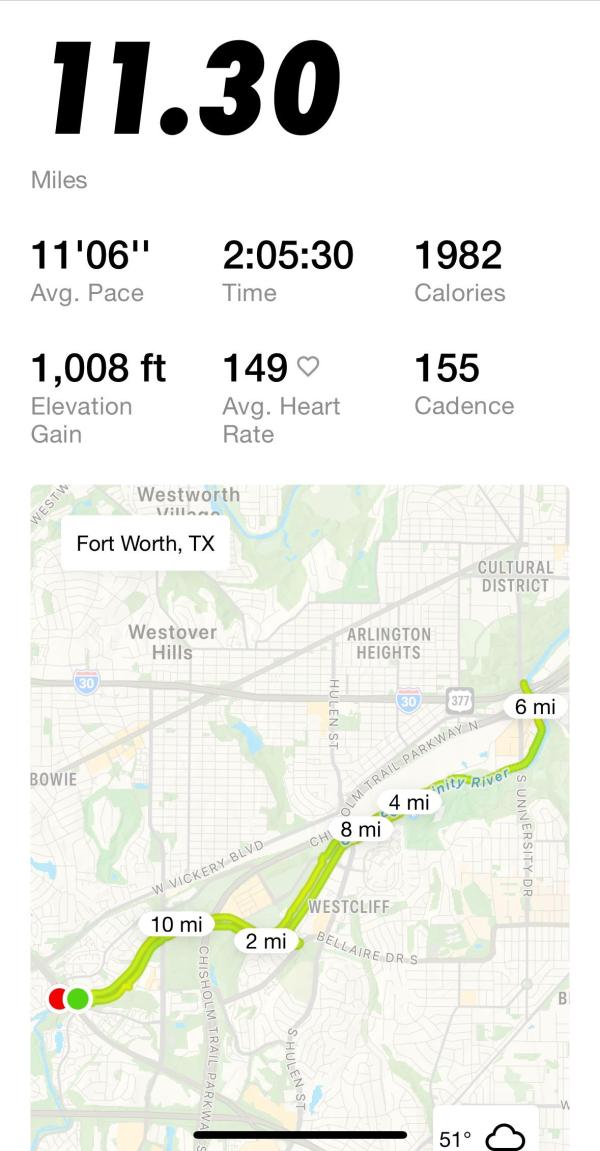
Task: Open the Fort Worth run route map
Action: click(x=300, y=800)
